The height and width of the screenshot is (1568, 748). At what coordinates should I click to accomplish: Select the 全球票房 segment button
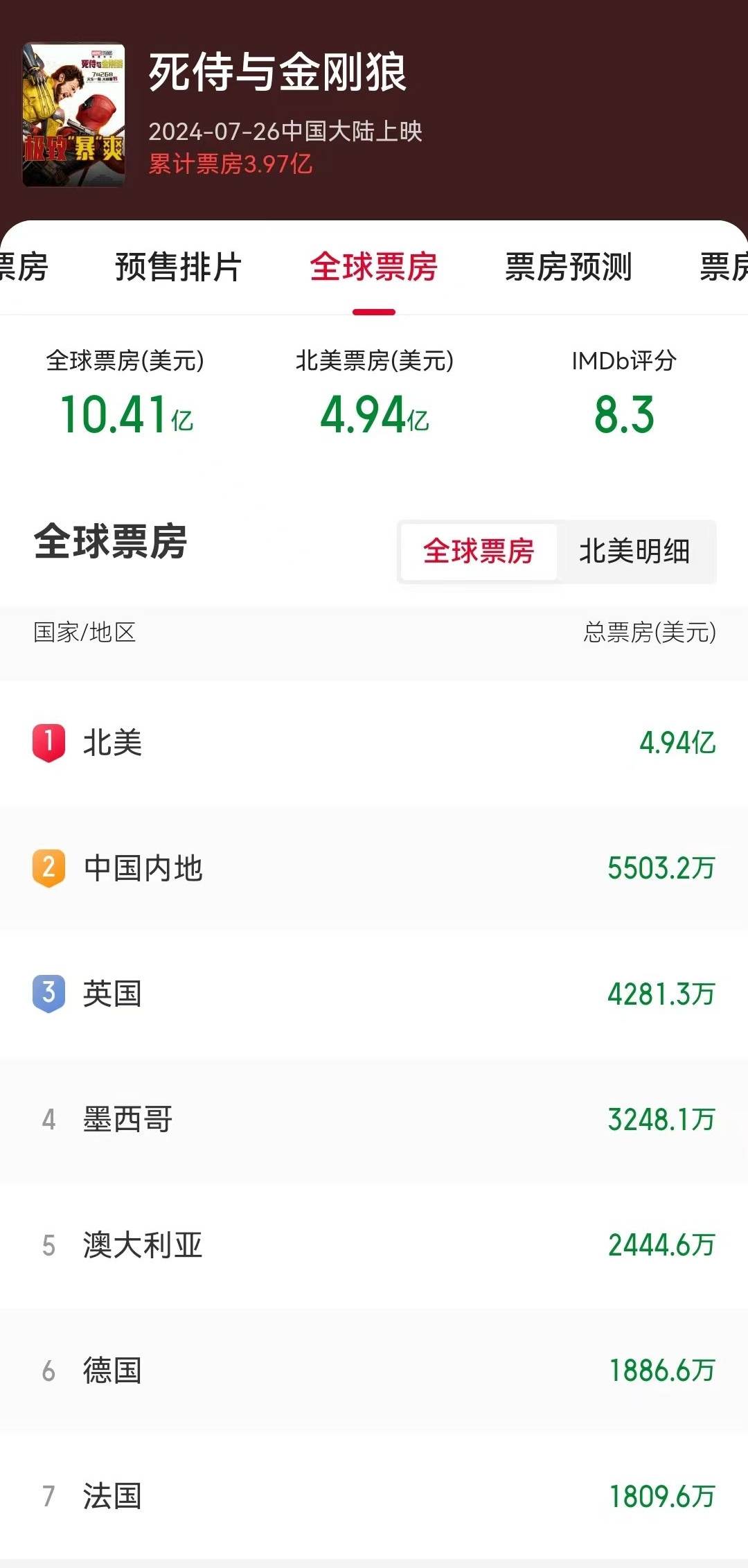click(x=479, y=552)
